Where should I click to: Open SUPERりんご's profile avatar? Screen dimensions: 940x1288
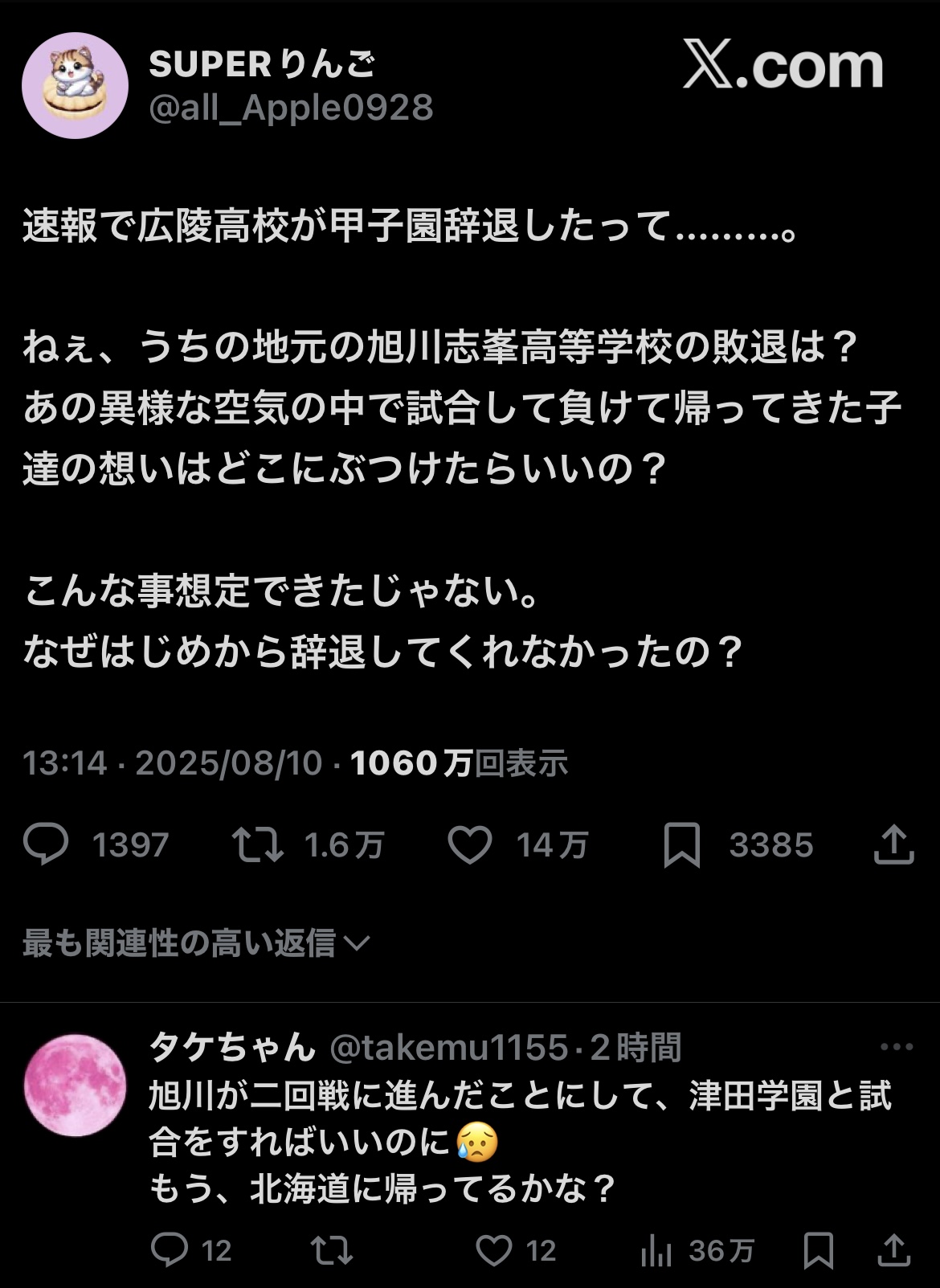(x=75, y=86)
